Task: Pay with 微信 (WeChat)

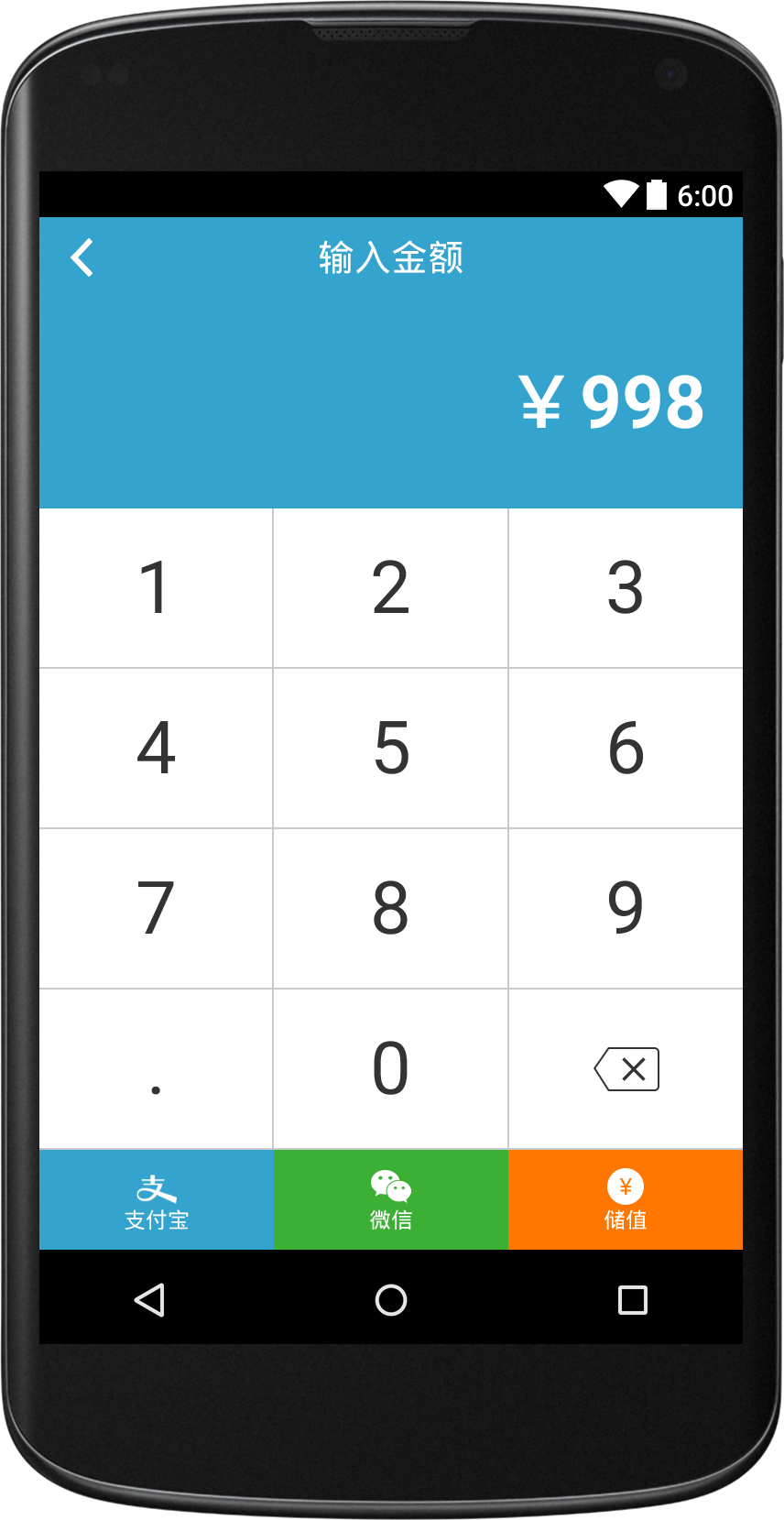Action: 391,1200
